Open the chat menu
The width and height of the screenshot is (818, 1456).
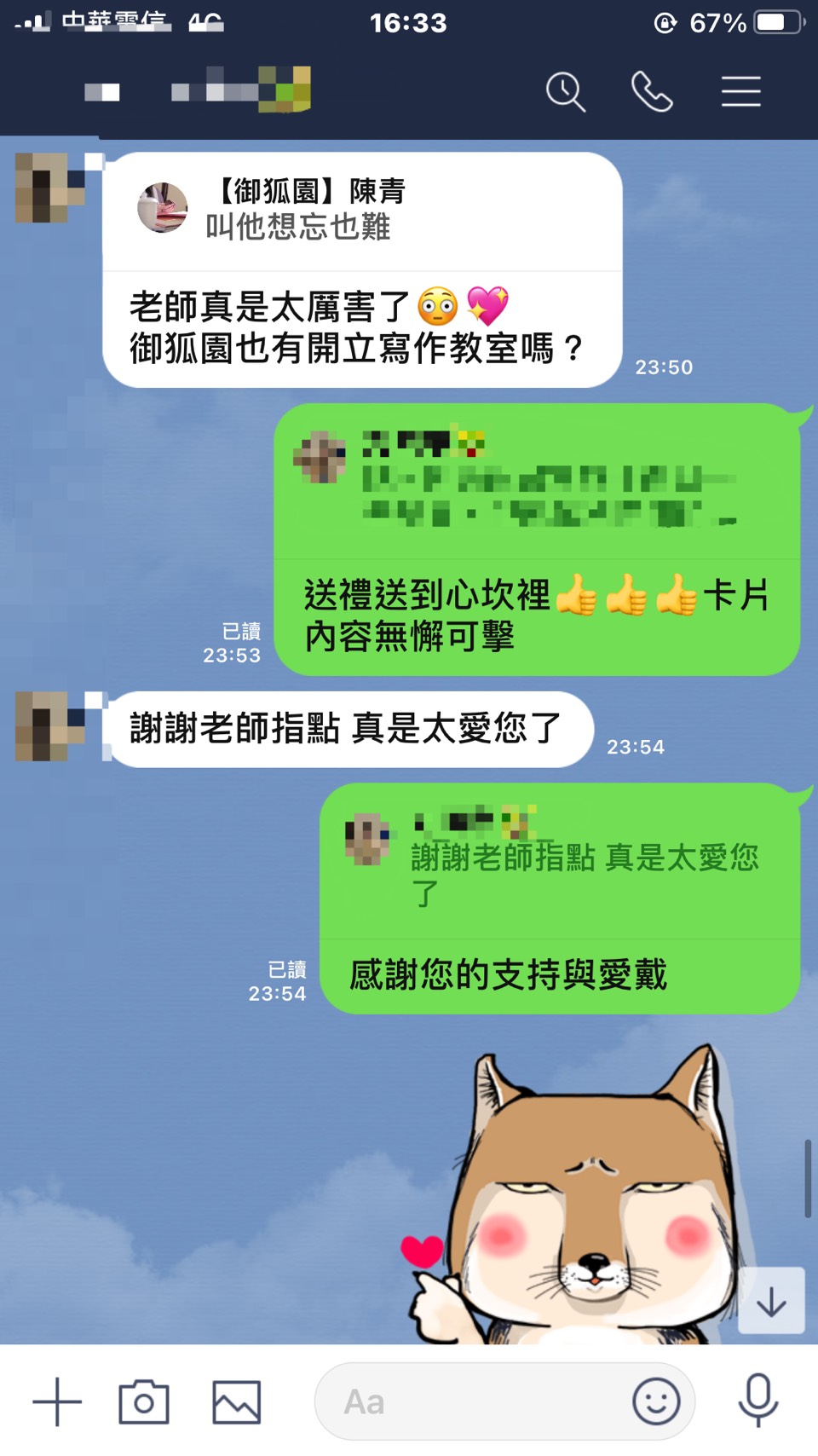[x=740, y=91]
